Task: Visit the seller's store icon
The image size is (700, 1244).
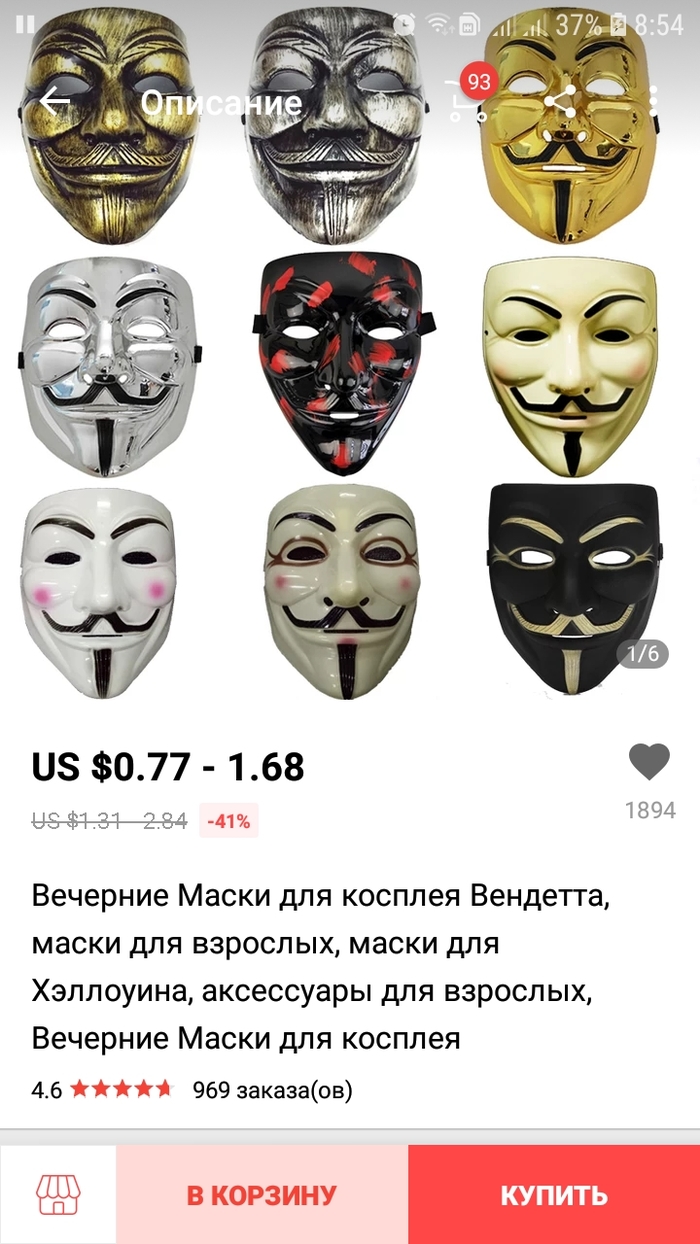Action: (58, 1195)
